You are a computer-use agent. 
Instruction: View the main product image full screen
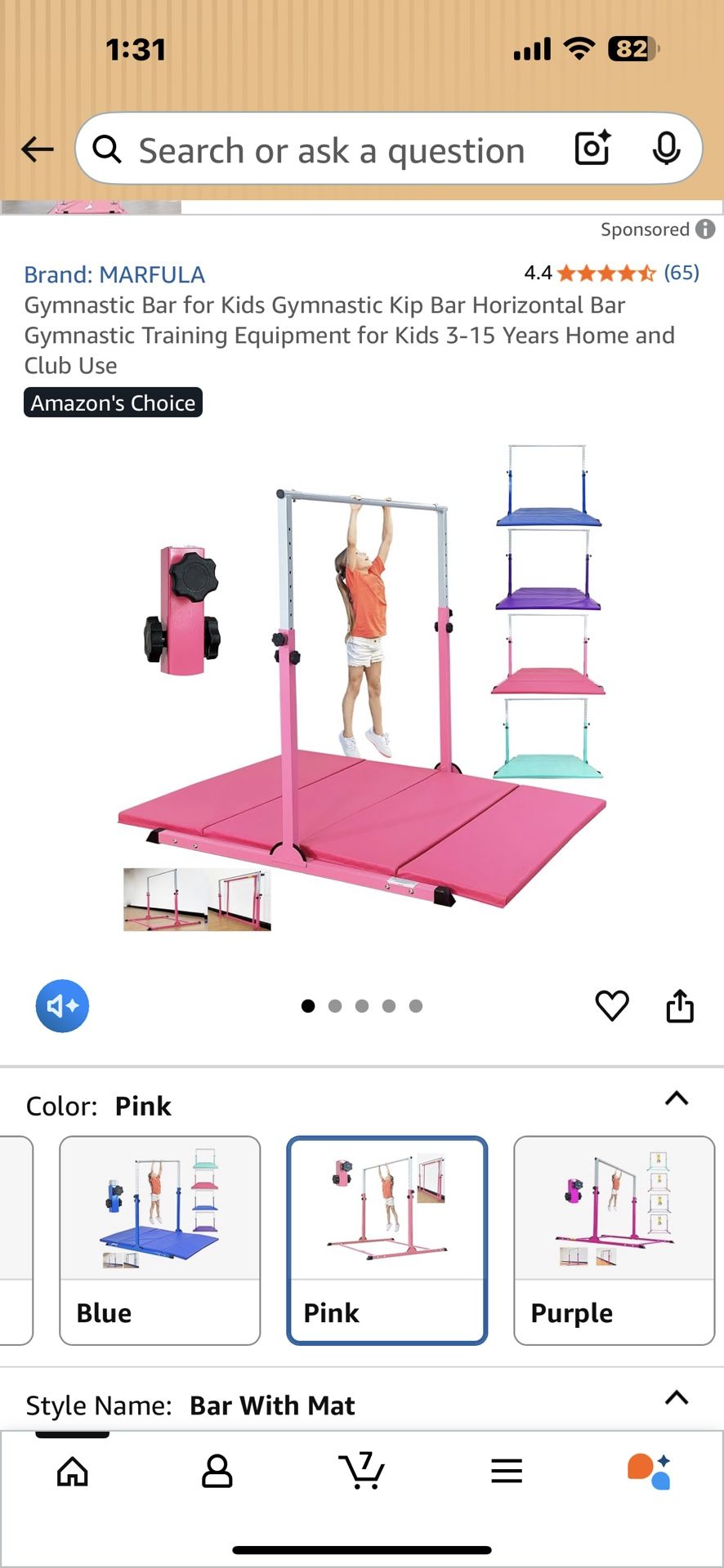pyautogui.click(x=362, y=686)
